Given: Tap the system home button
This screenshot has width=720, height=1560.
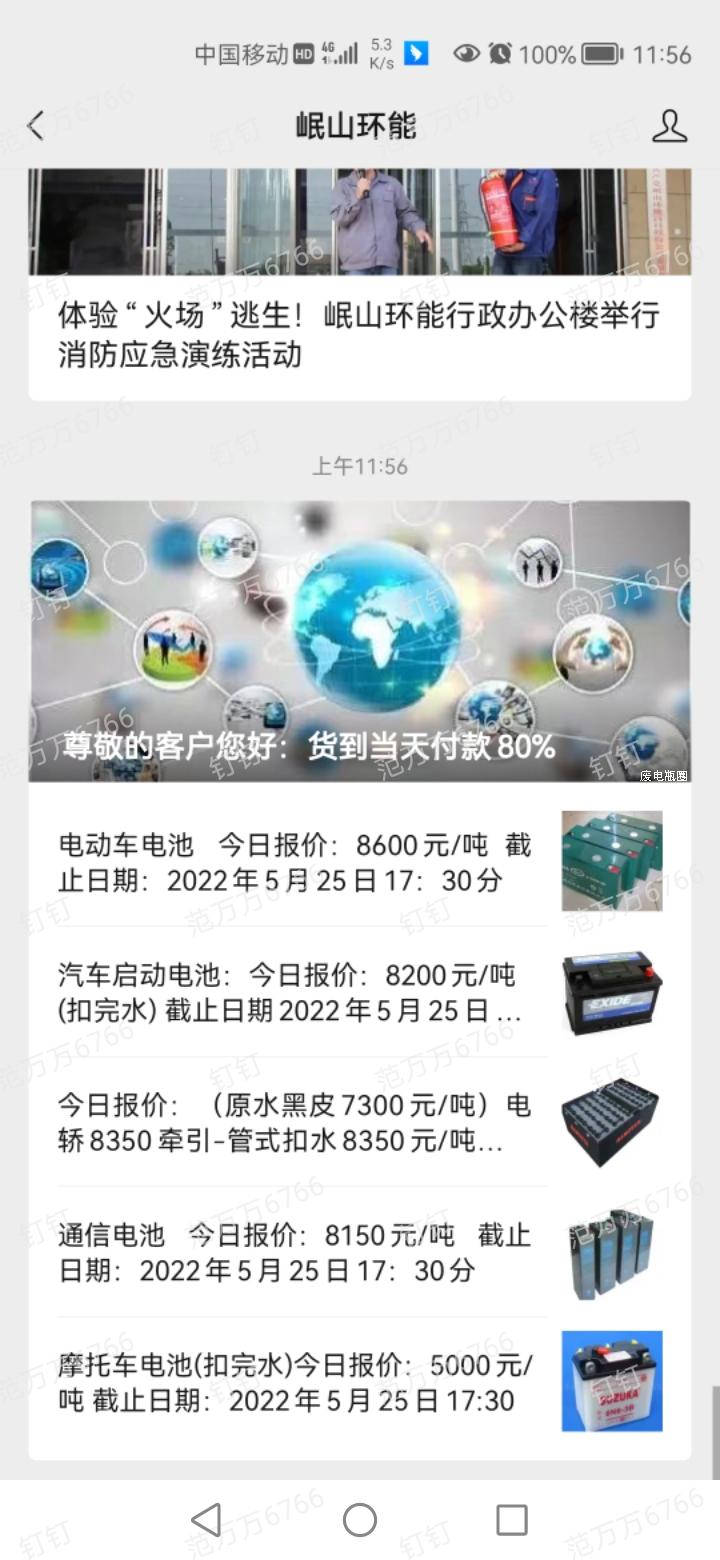Looking at the screenshot, I should point(360,1520).
